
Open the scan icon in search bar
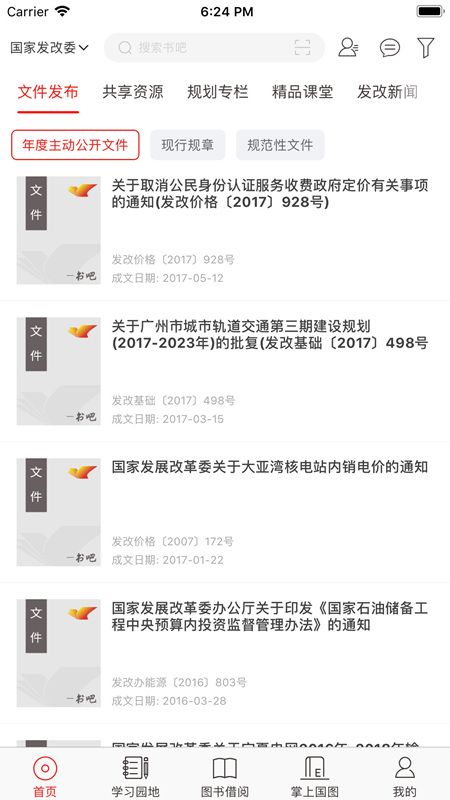click(302, 48)
